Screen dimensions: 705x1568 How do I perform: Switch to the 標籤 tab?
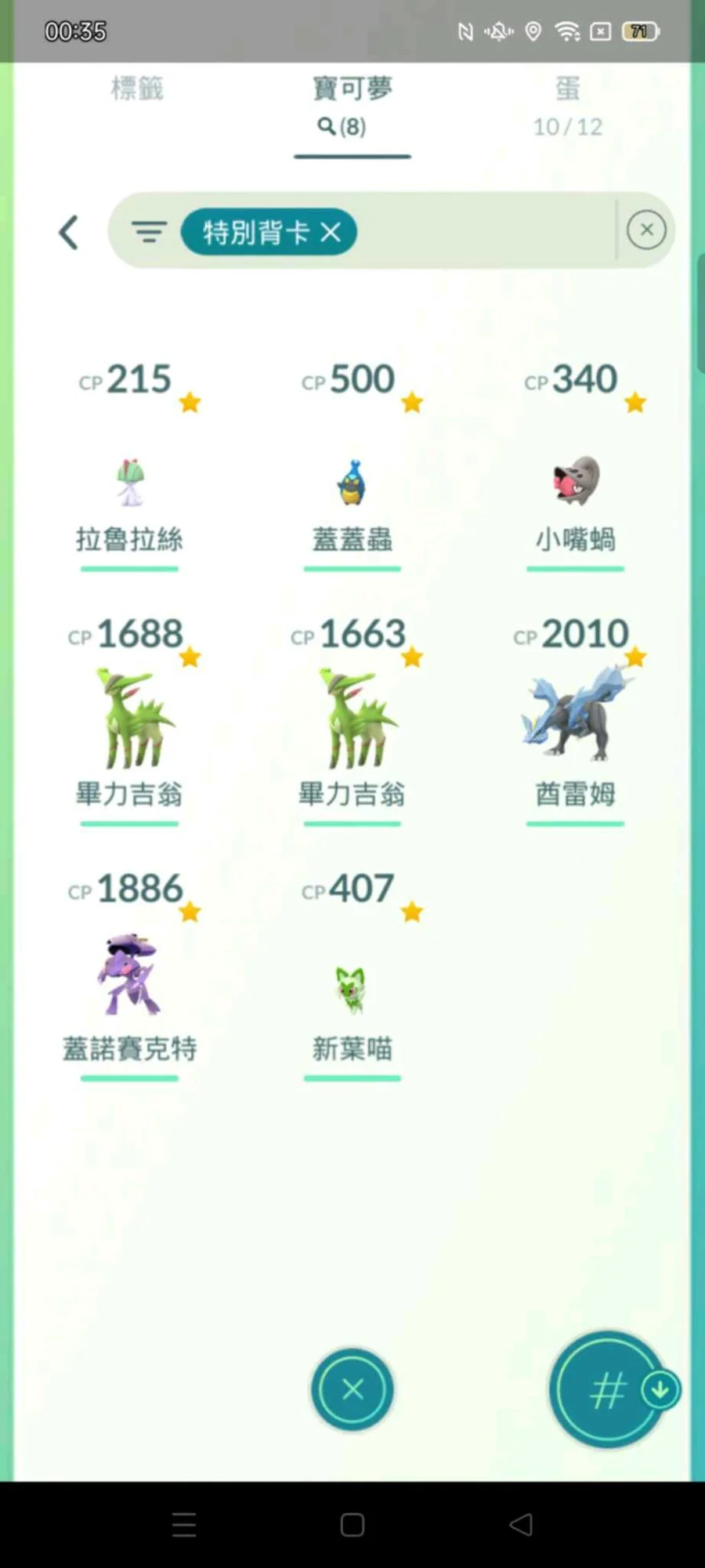click(137, 89)
